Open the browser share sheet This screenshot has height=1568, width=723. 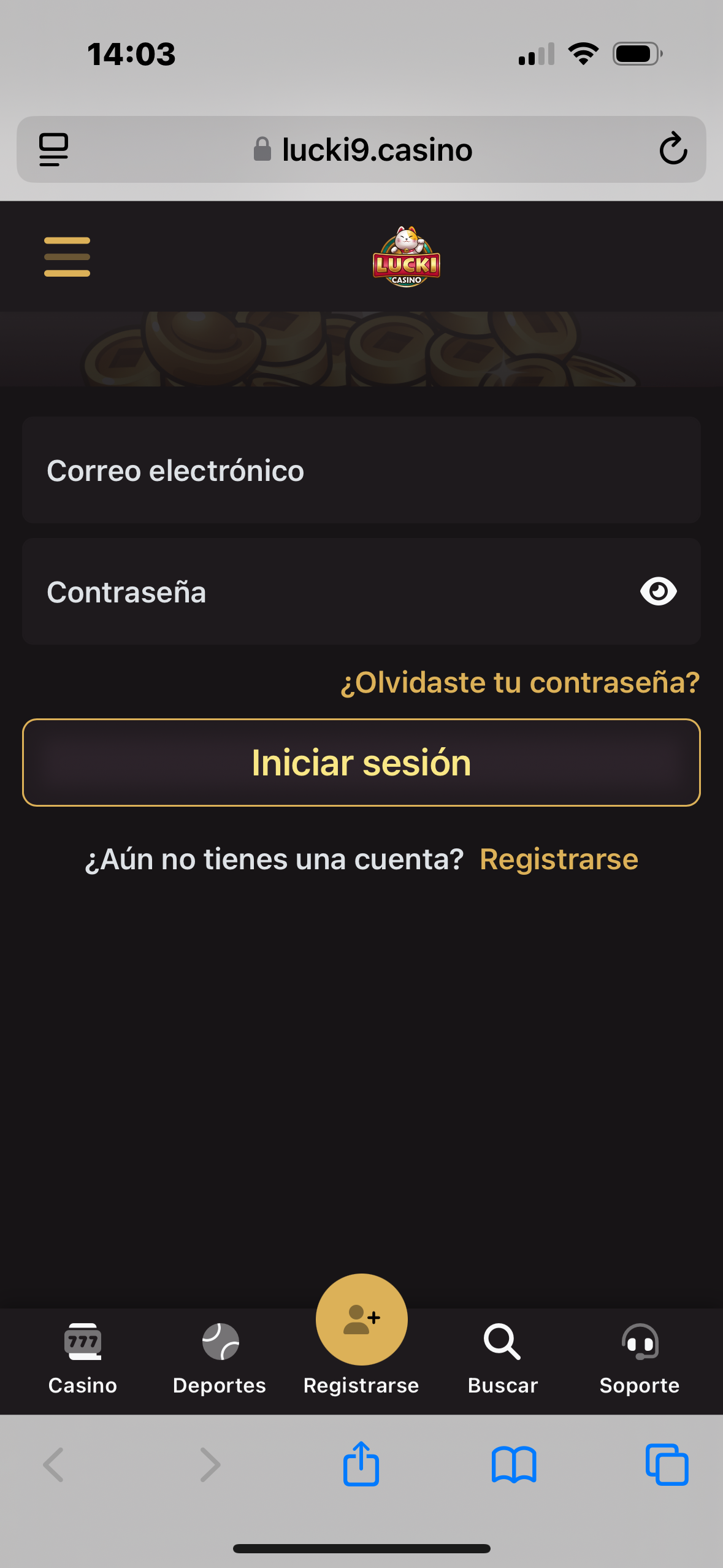[361, 1465]
